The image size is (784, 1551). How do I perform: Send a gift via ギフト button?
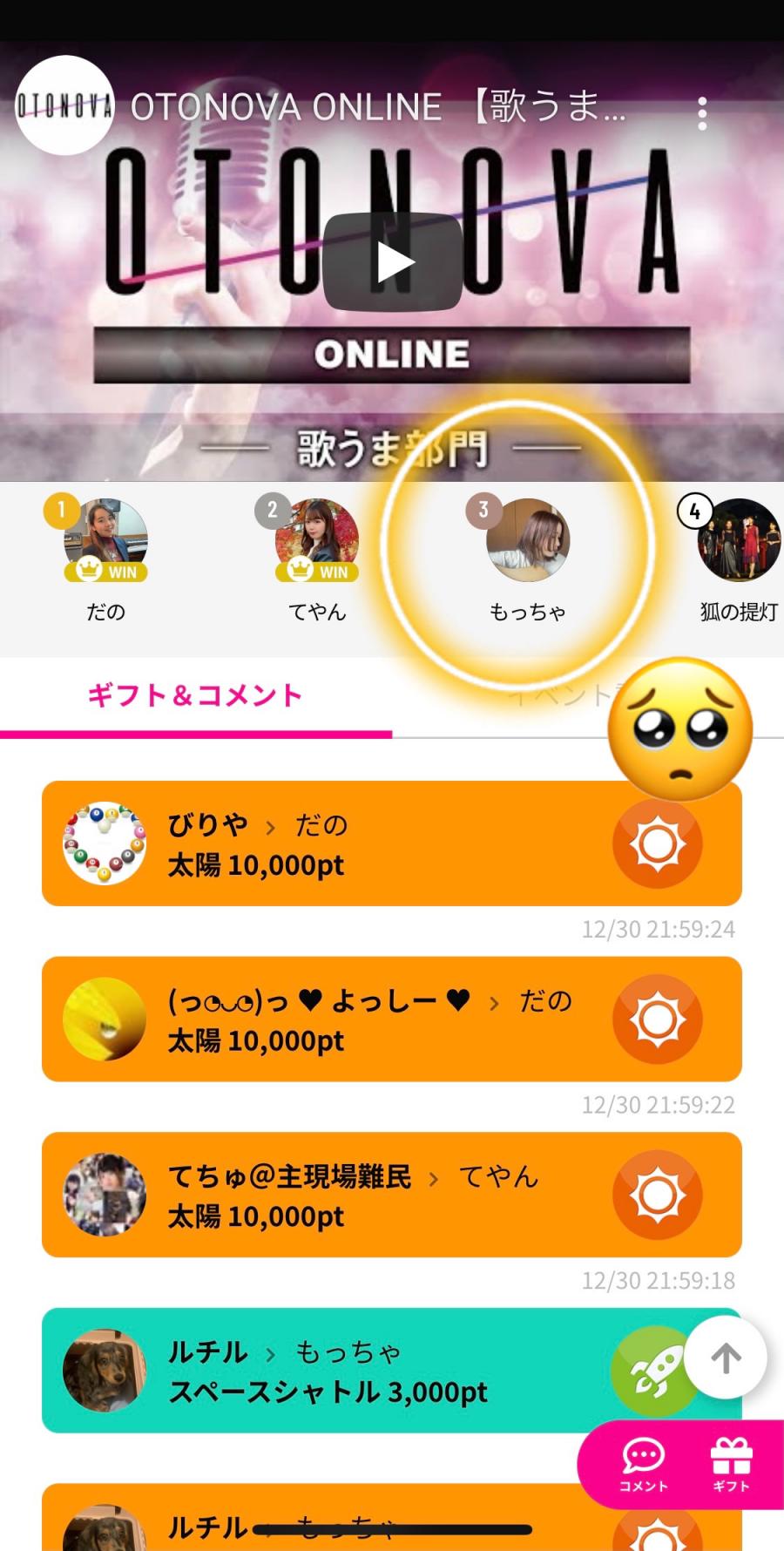(731, 1466)
